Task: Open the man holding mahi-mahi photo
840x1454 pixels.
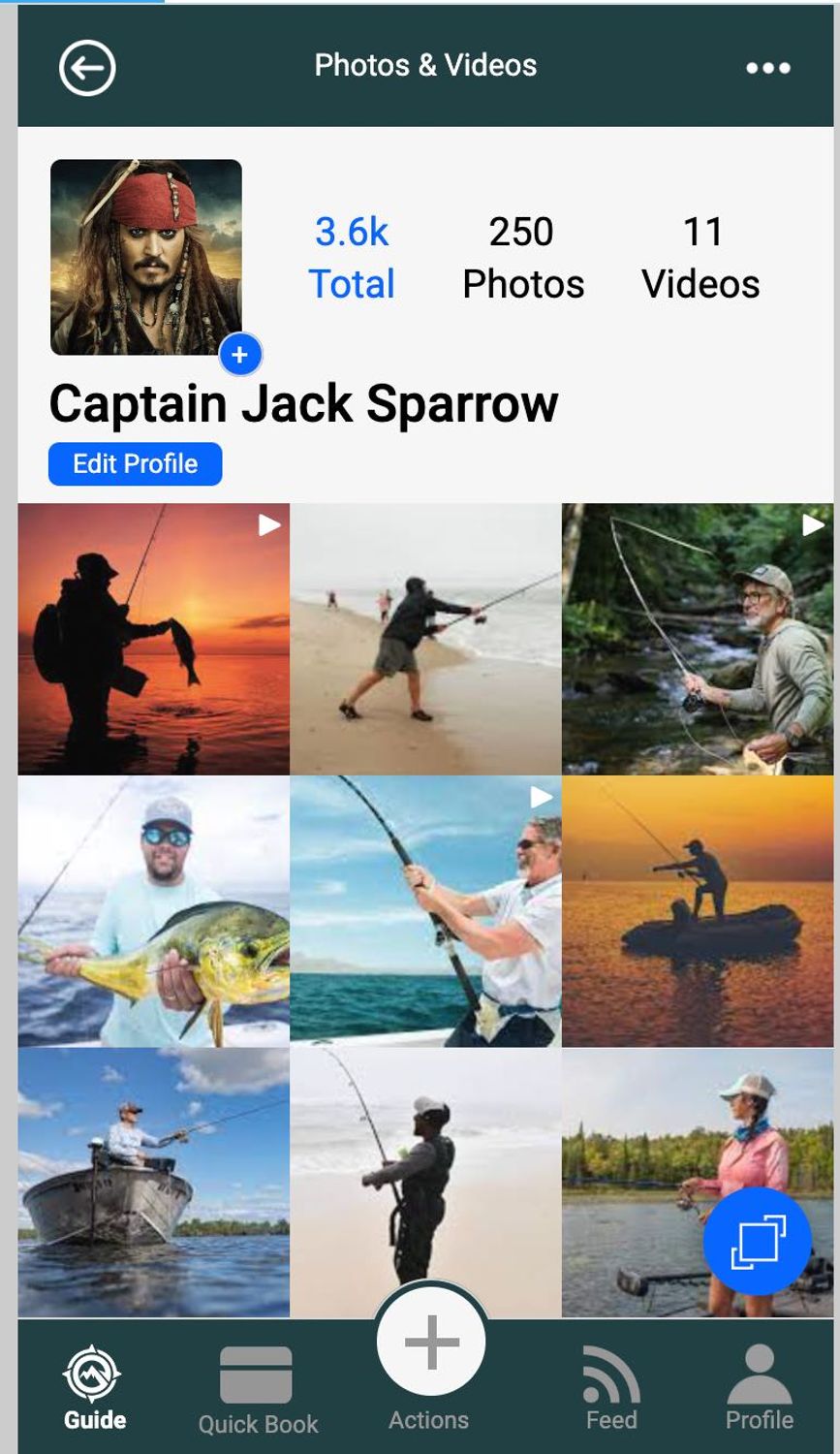Action: [153, 911]
